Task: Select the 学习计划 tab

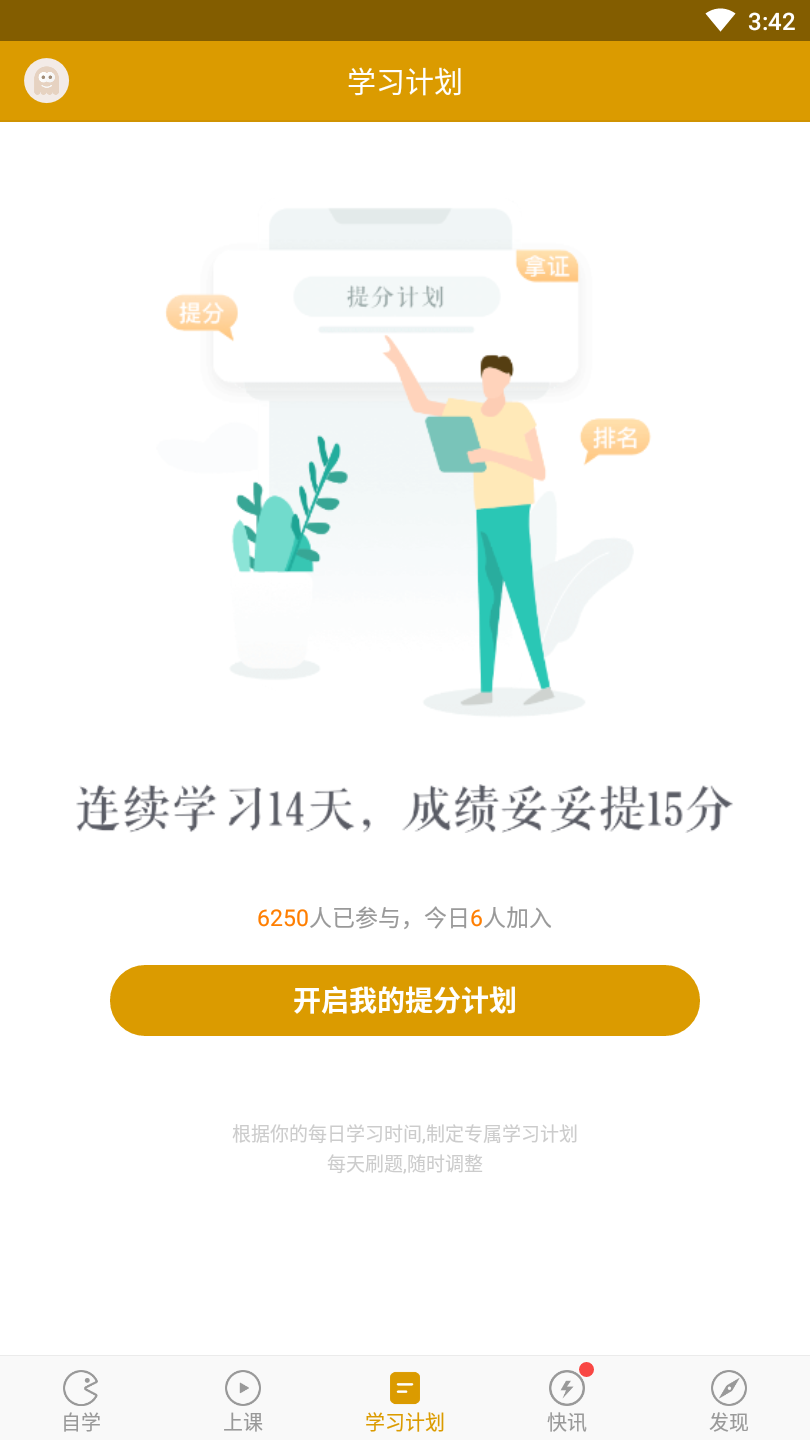Action: tap(405, 1400)
